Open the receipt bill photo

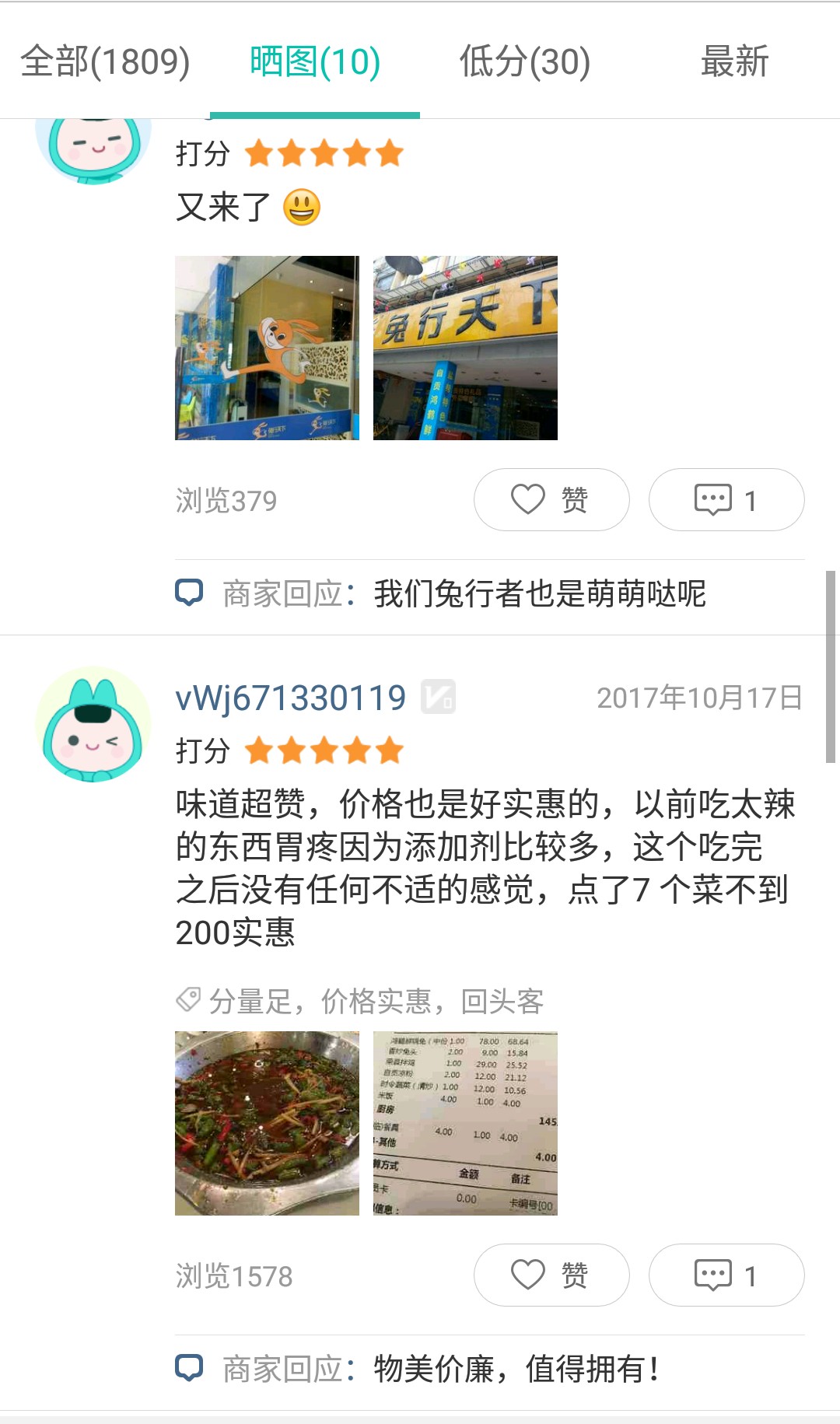click(x=465, y=1123)
